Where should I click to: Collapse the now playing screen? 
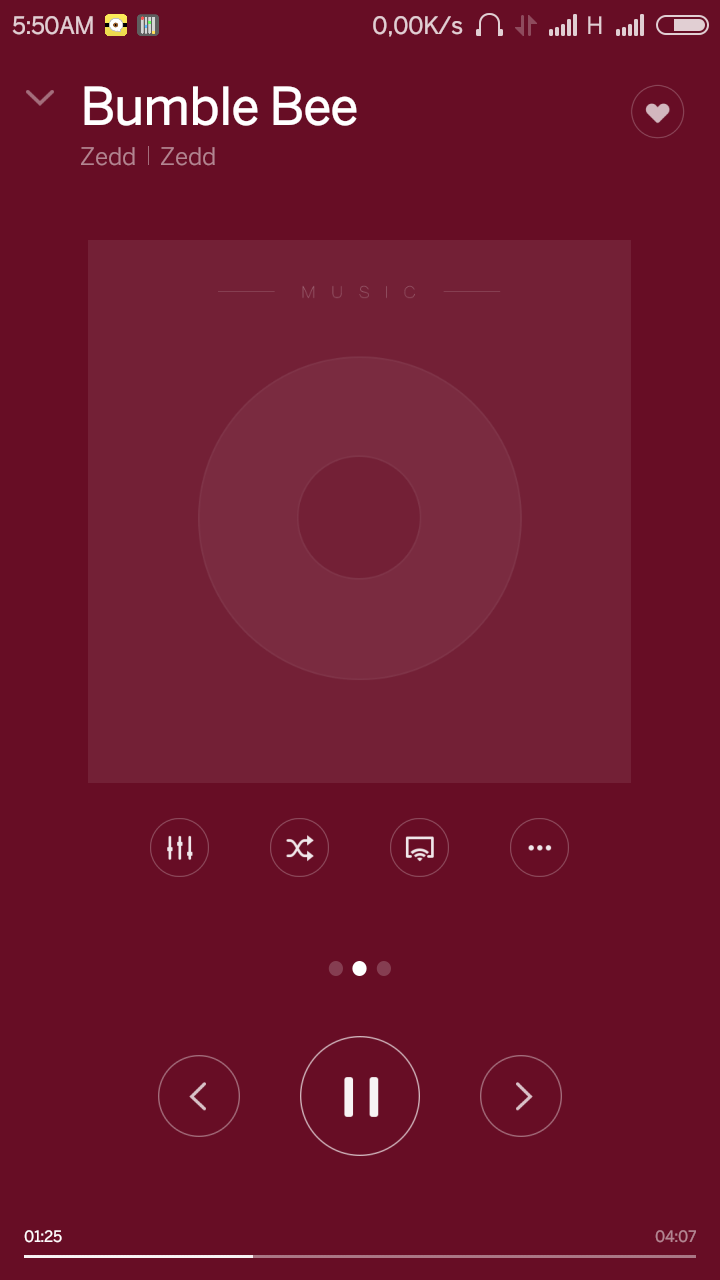click(40, 97)
